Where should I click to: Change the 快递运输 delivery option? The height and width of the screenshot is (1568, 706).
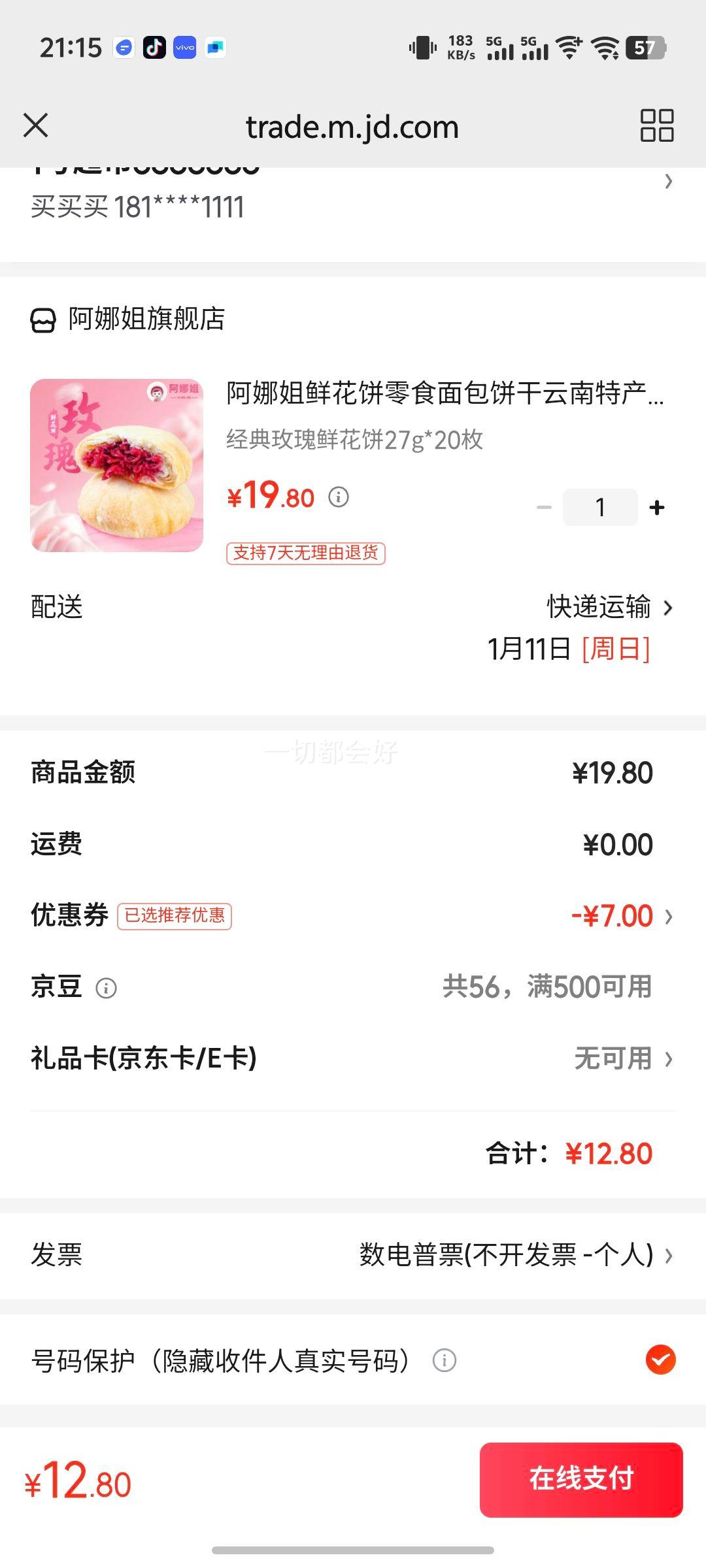coord(609,608)
